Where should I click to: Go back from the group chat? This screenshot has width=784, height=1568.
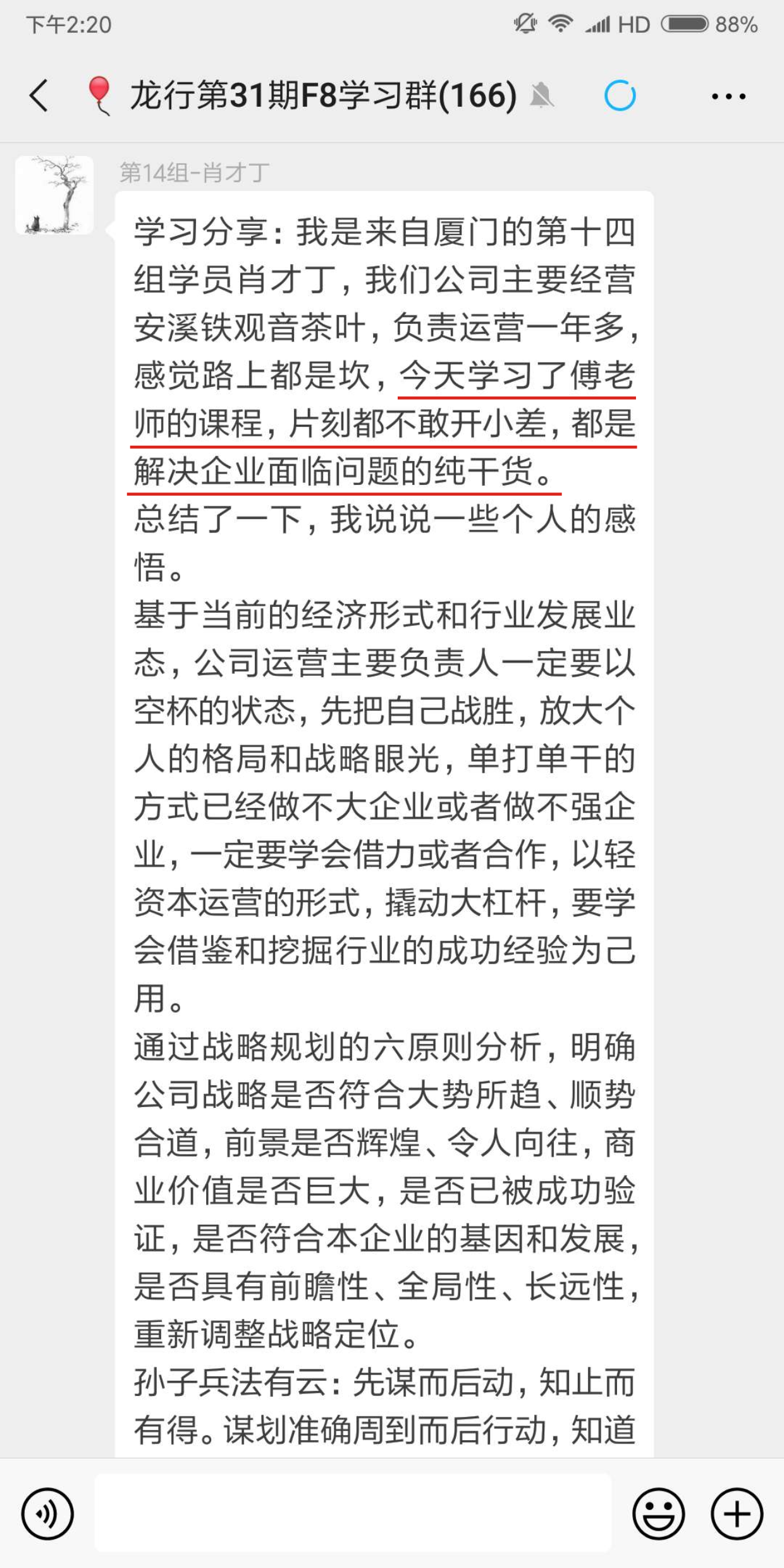coord(39,96)
